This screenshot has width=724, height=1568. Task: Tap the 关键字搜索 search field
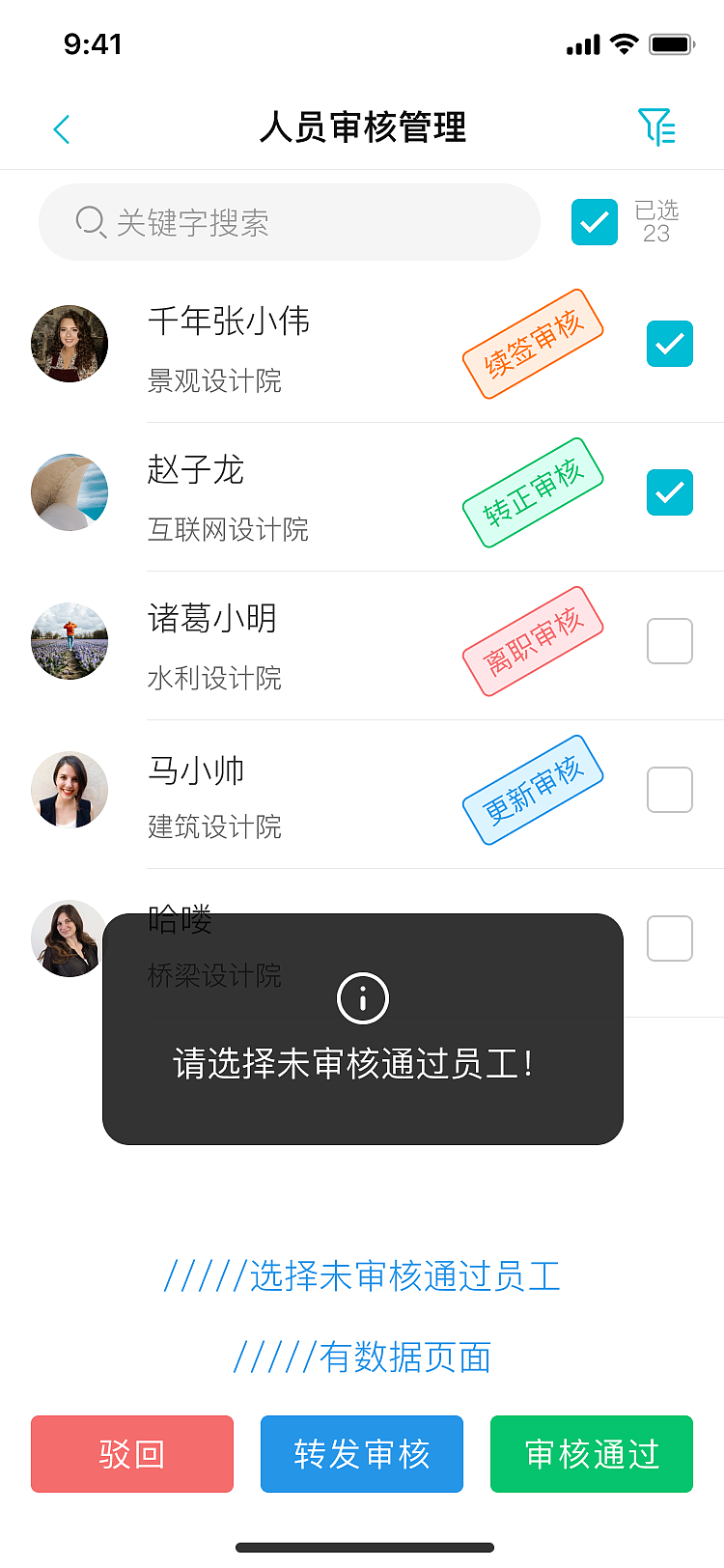290,223
